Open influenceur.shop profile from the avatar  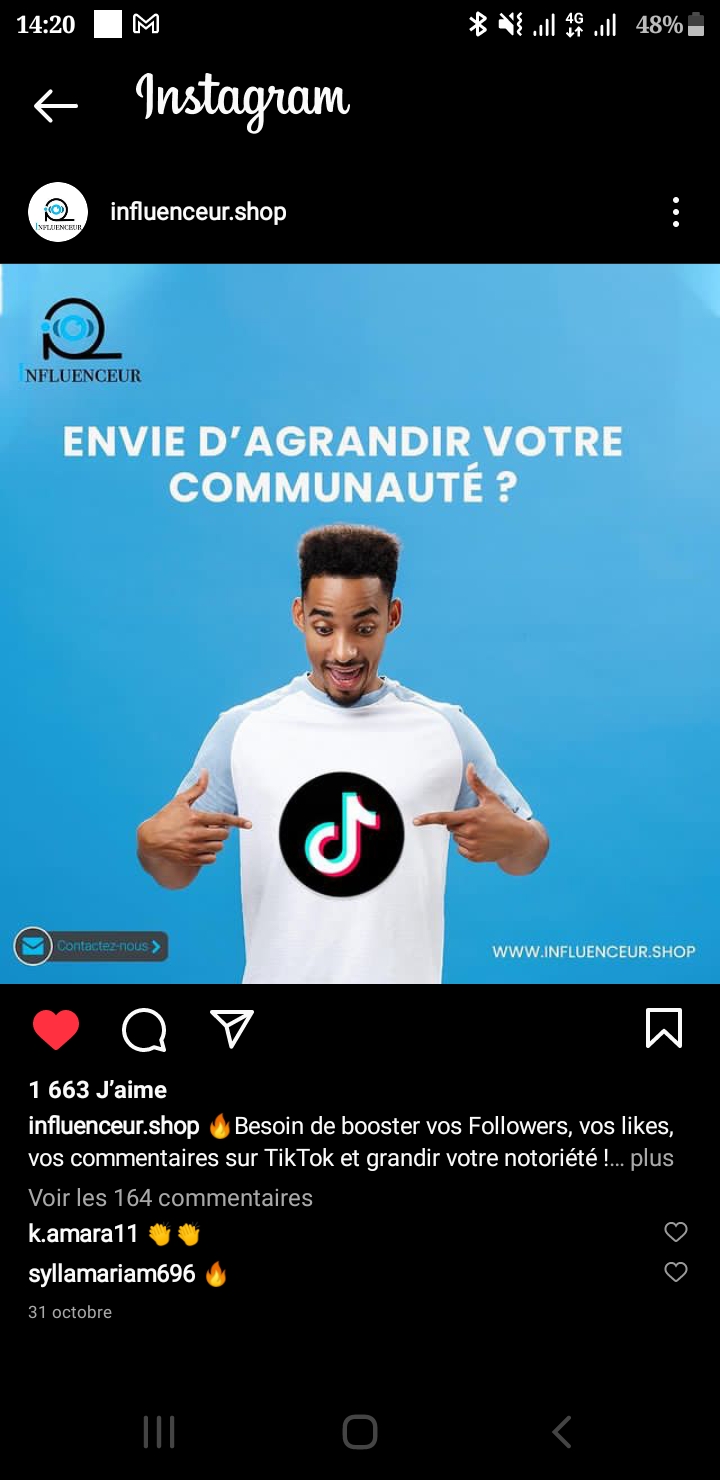(58, 212)
